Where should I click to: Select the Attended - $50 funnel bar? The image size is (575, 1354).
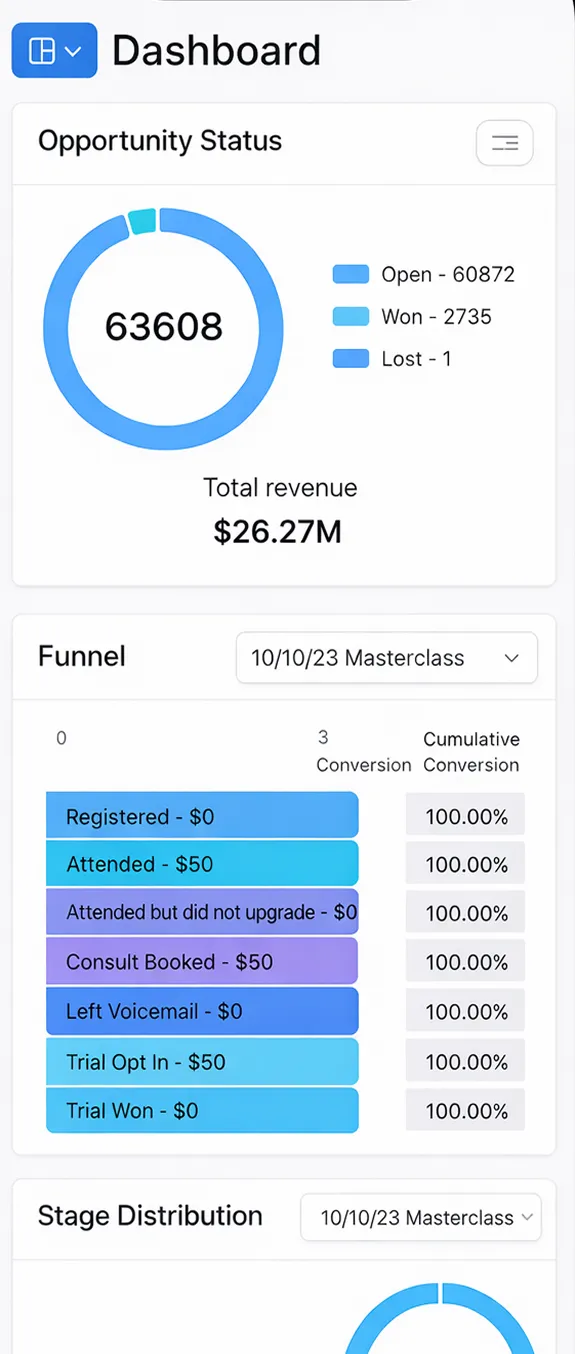[202, 864]
